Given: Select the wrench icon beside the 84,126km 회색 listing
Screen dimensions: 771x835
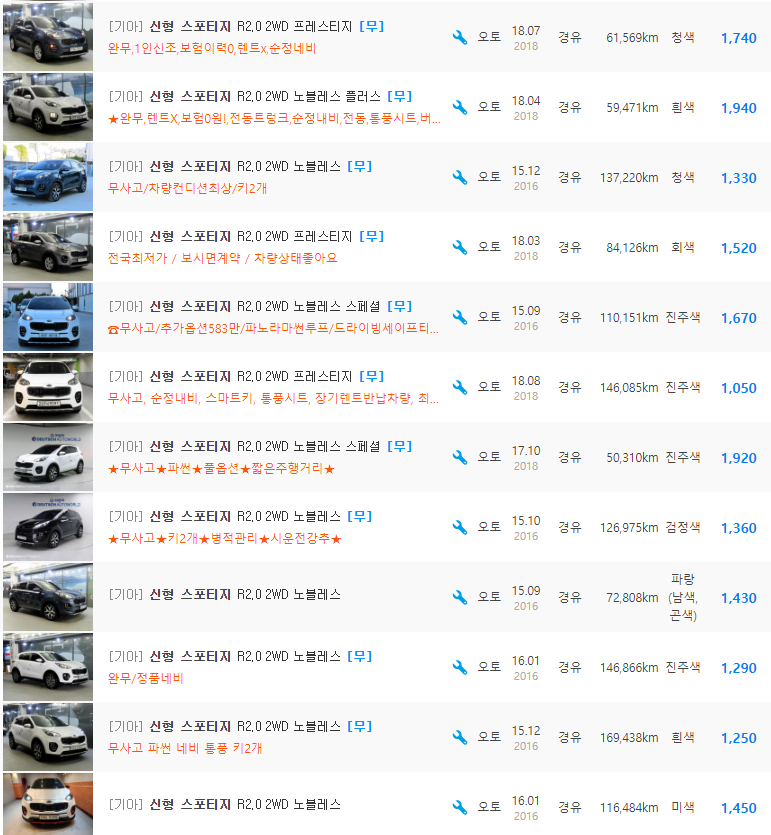Looking at the screenshot, I should point(460,246).
